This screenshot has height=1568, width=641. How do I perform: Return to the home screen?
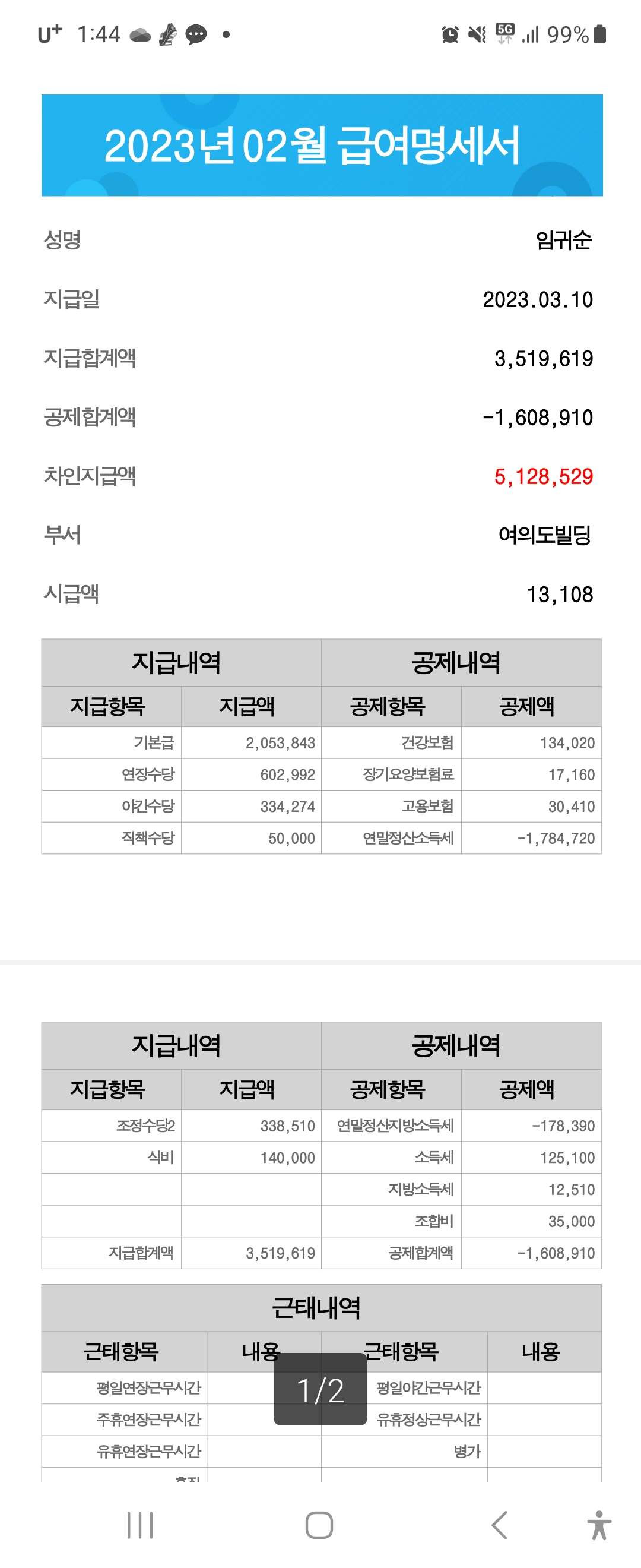tap(319, 1525)
